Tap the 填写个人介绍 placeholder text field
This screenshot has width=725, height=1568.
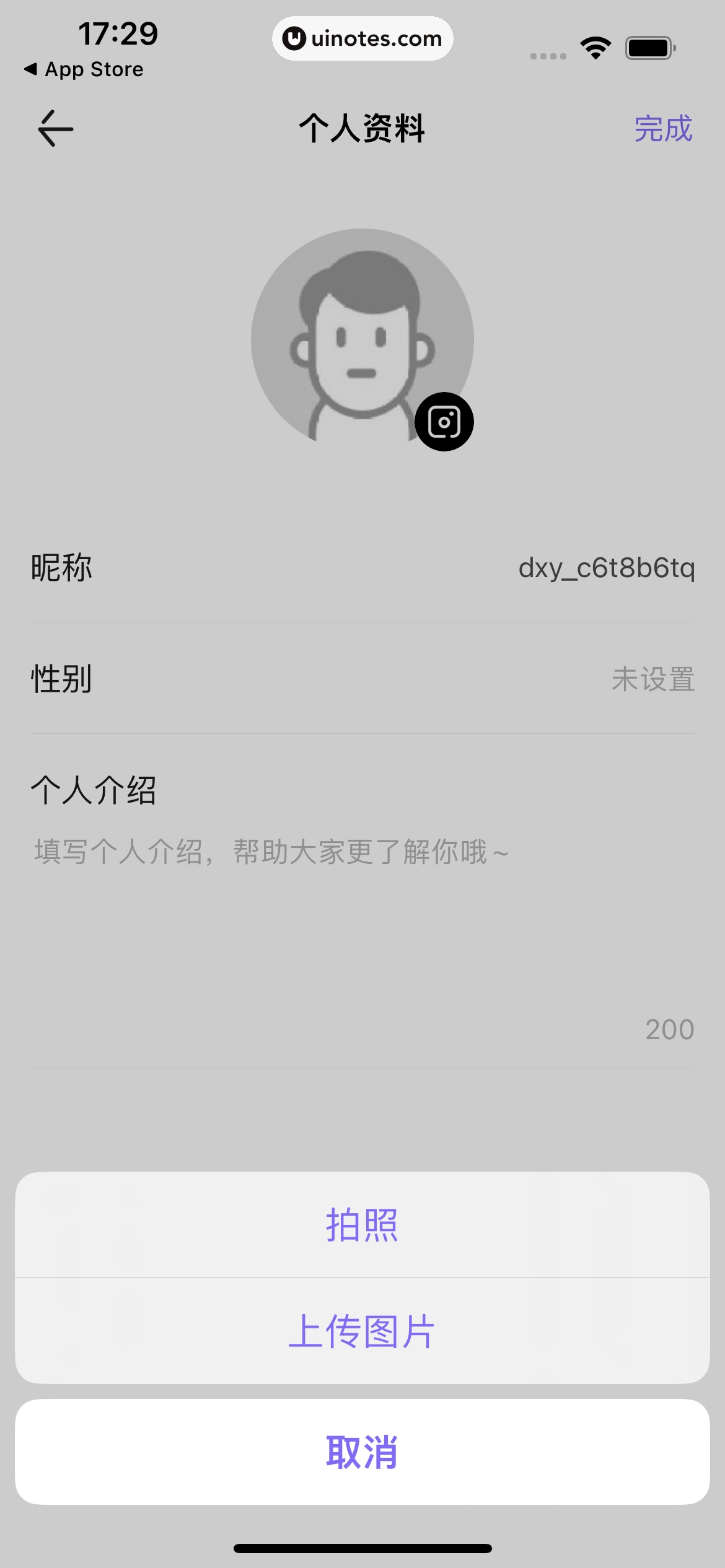tap(271, 852)
